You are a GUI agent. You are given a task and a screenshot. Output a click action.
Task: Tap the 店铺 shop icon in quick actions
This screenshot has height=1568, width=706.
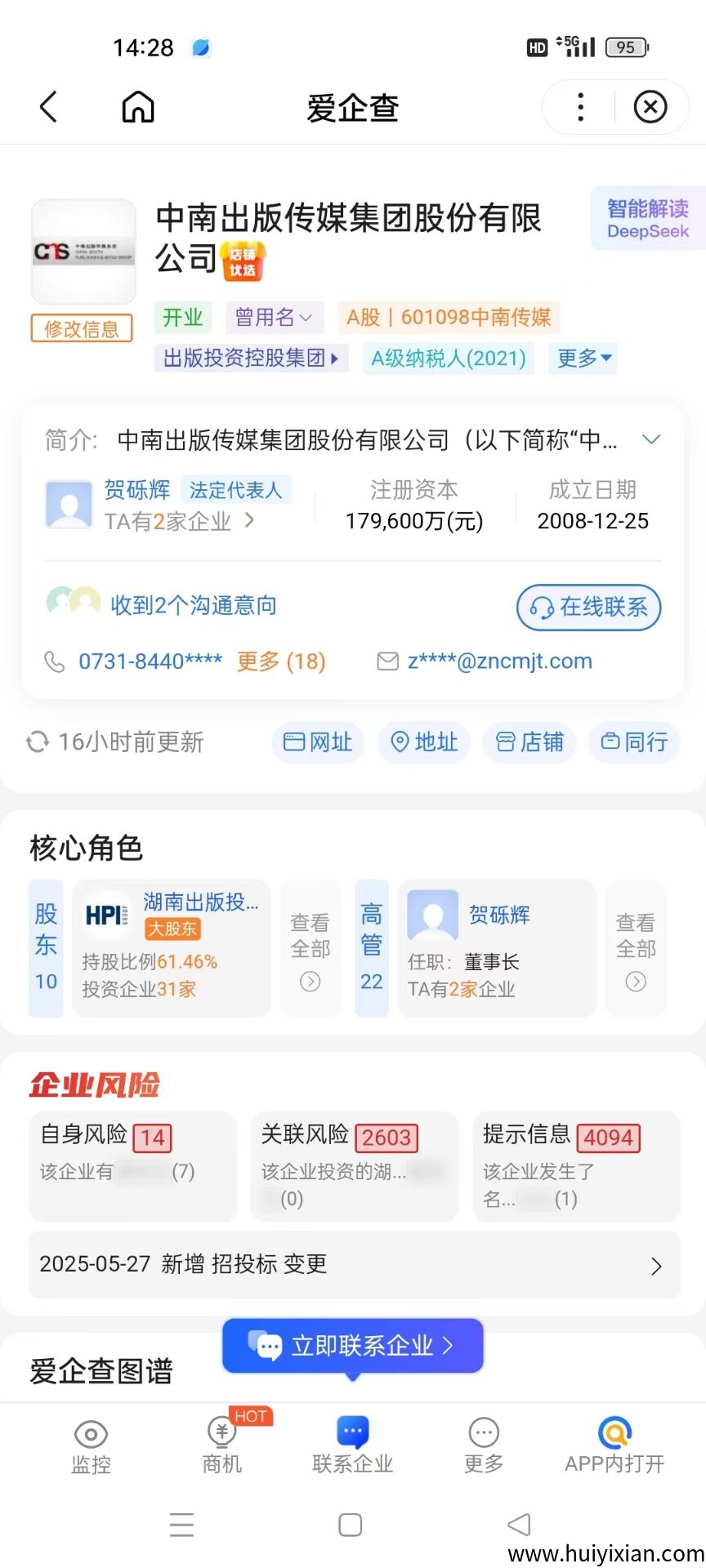pyautogui.click(x=529, y=742)
